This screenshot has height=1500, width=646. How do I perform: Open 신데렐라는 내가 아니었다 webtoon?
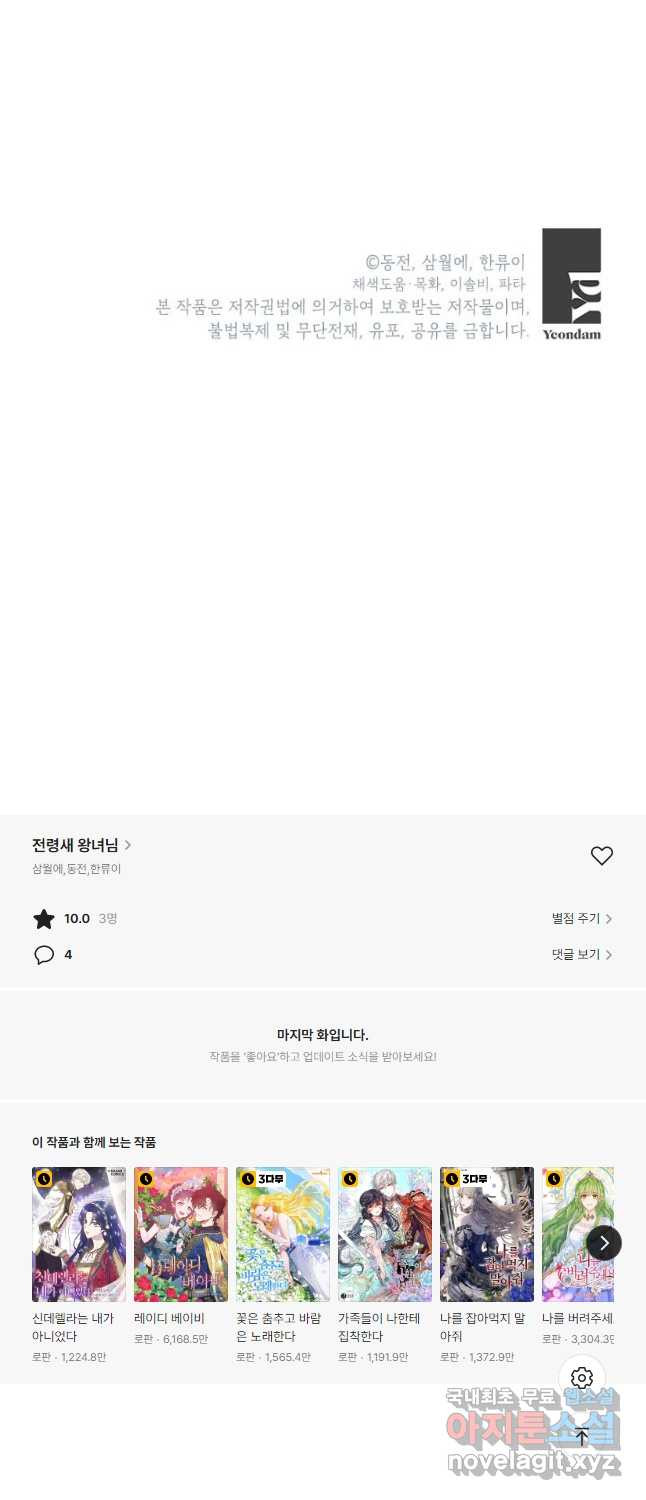coord(79,1234)
